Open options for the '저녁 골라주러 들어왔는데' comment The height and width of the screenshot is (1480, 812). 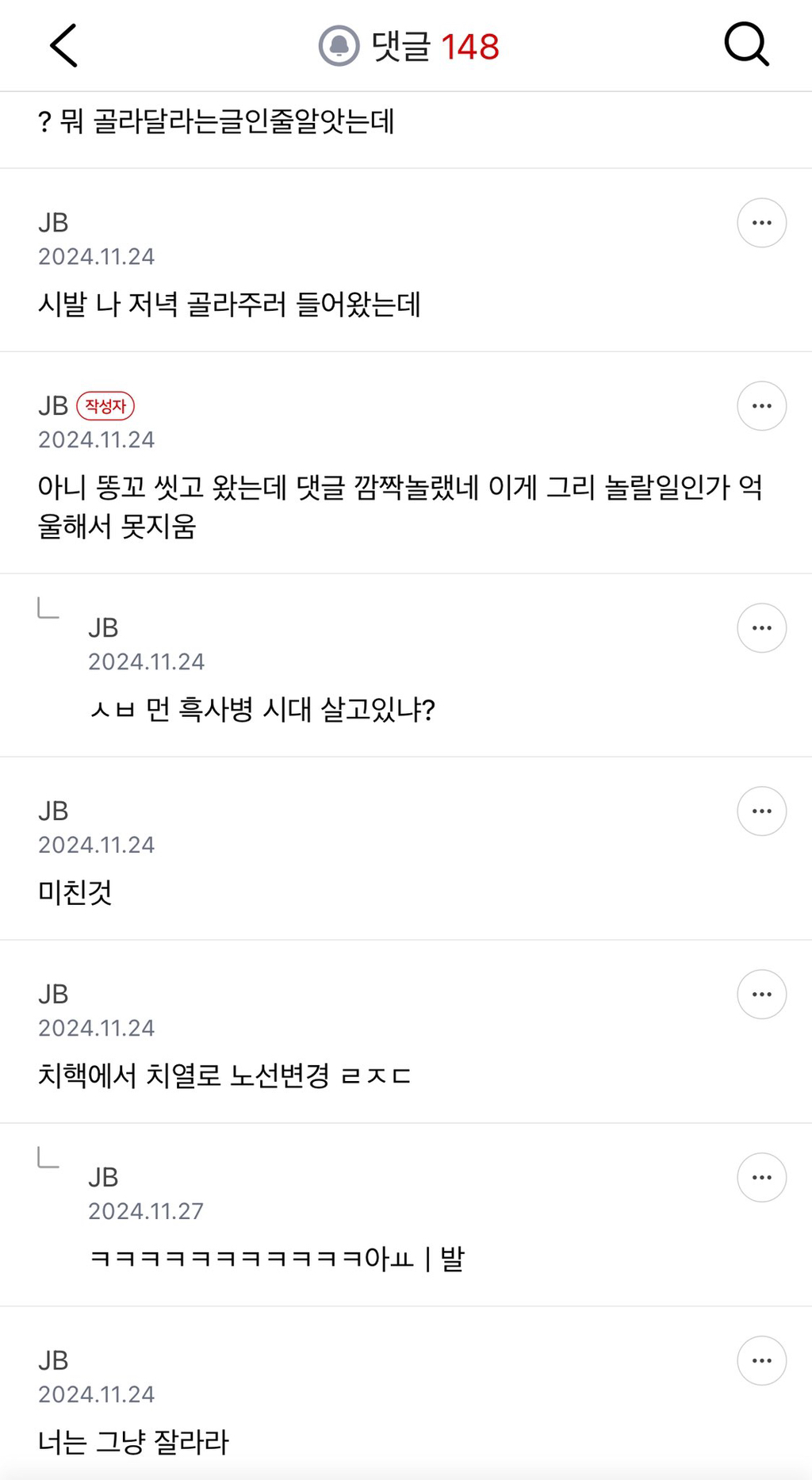(x=761, y=223)
